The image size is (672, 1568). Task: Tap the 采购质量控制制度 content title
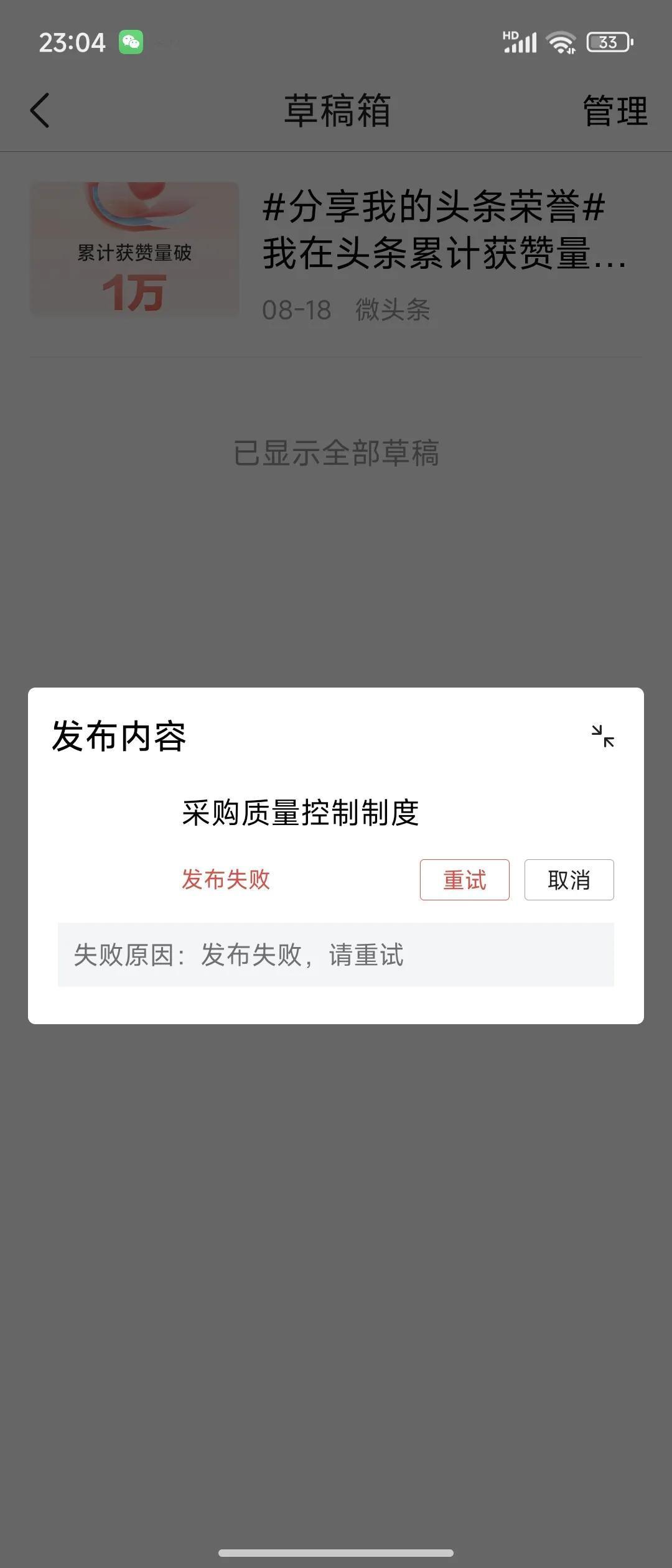(x=301, y=812)
